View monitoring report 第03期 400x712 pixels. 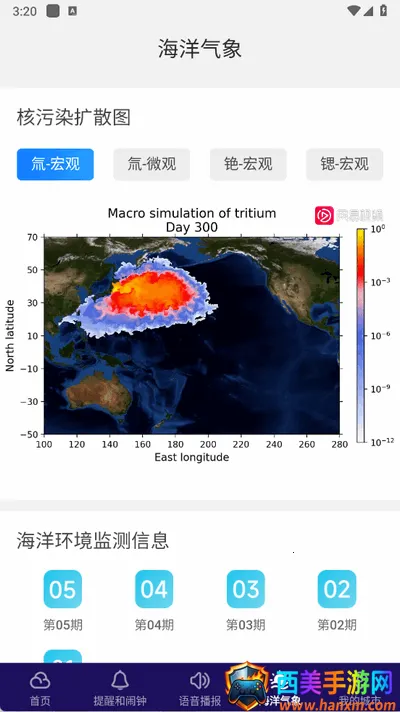(246, 600)
